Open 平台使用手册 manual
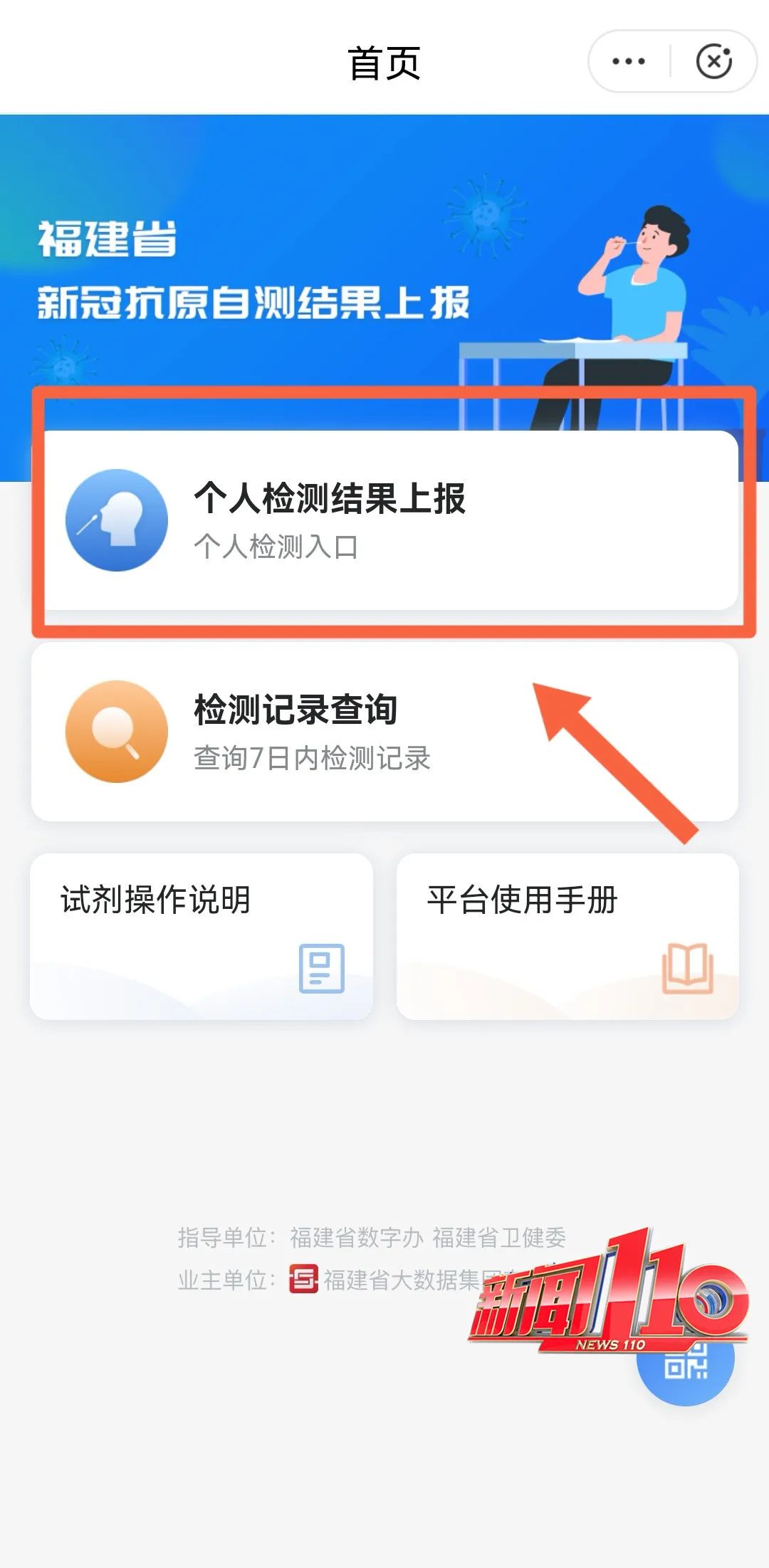769x1568 pixels. (567, 936)
